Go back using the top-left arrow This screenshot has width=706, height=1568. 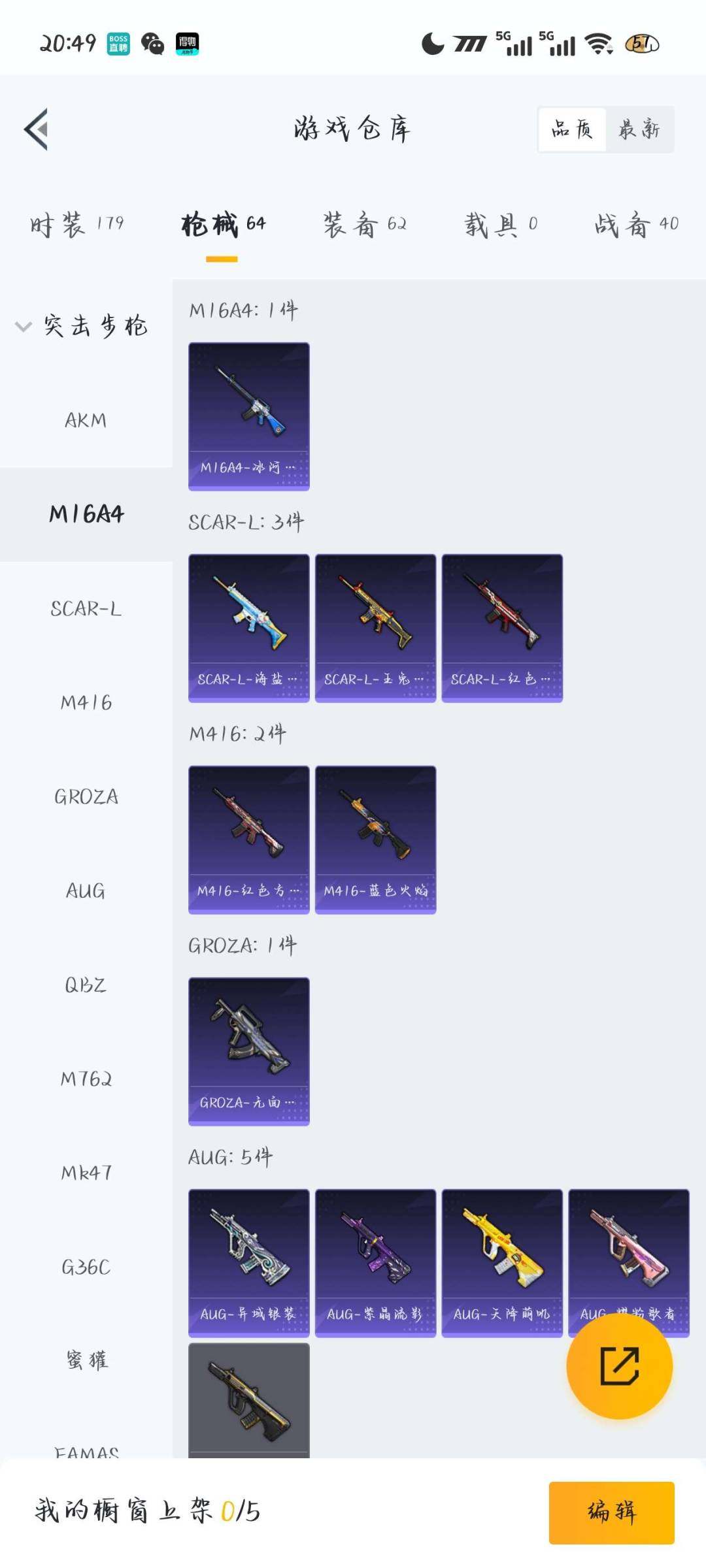coord(37,129)
